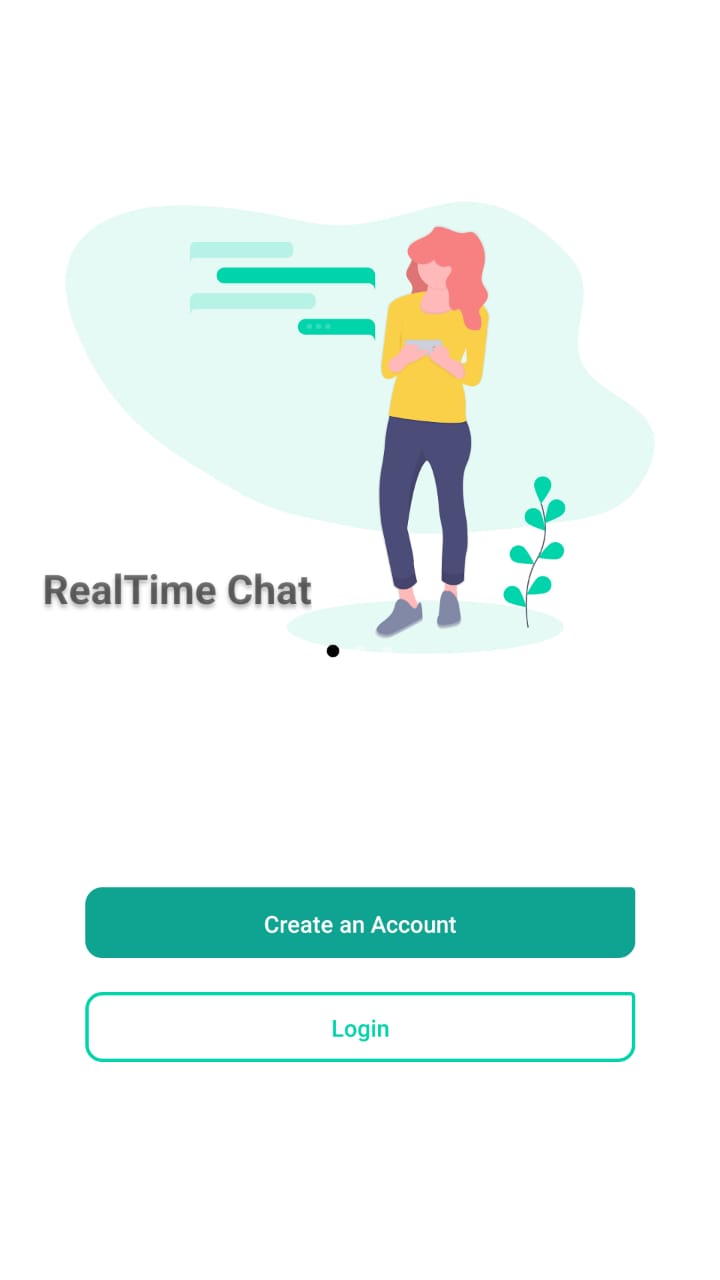Click the smartphone in the illustration
This screenshot has height=1280, width=720.
point(424,343)
